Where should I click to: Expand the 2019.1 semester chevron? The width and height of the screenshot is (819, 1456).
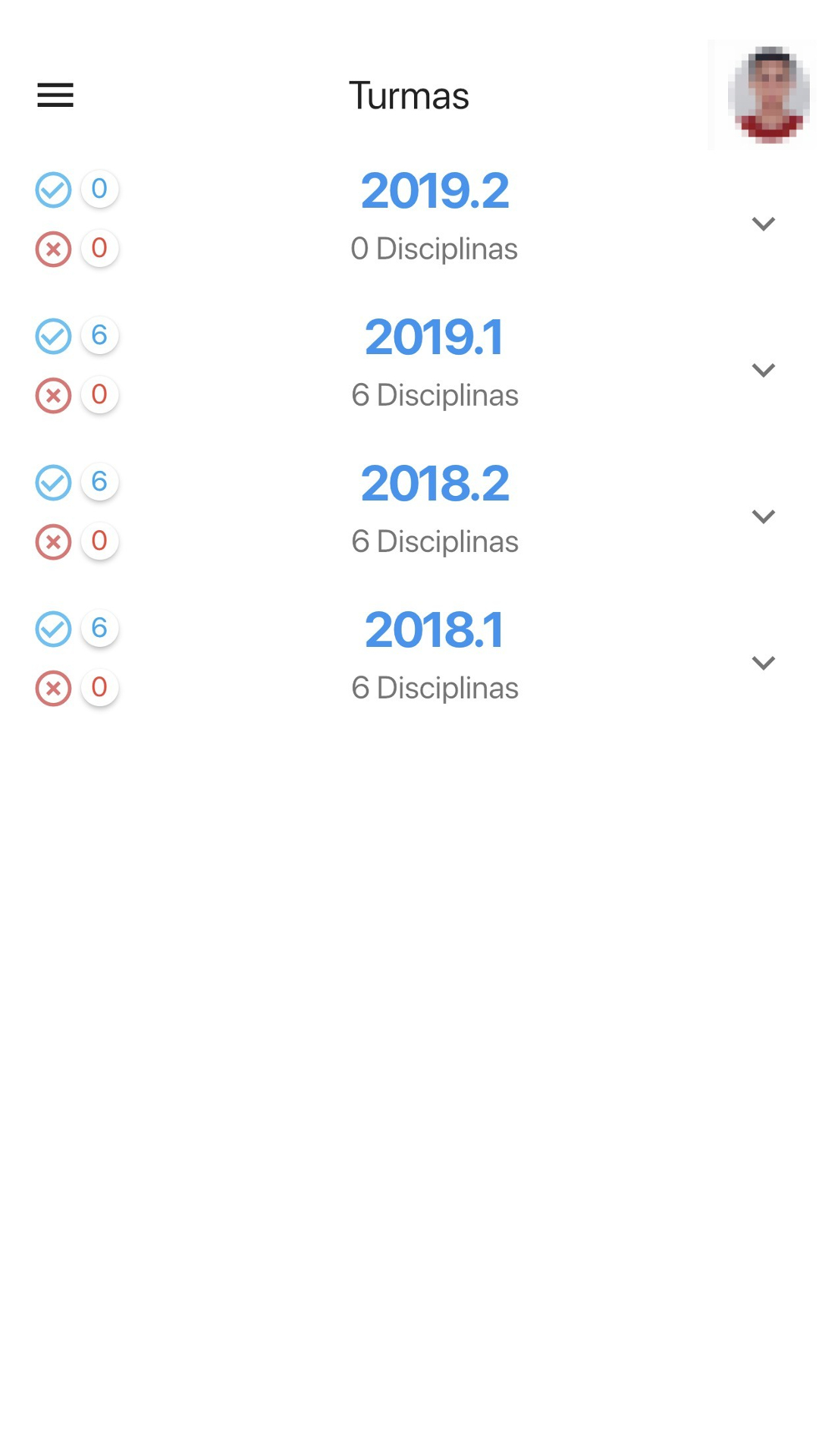pos(763,370)
